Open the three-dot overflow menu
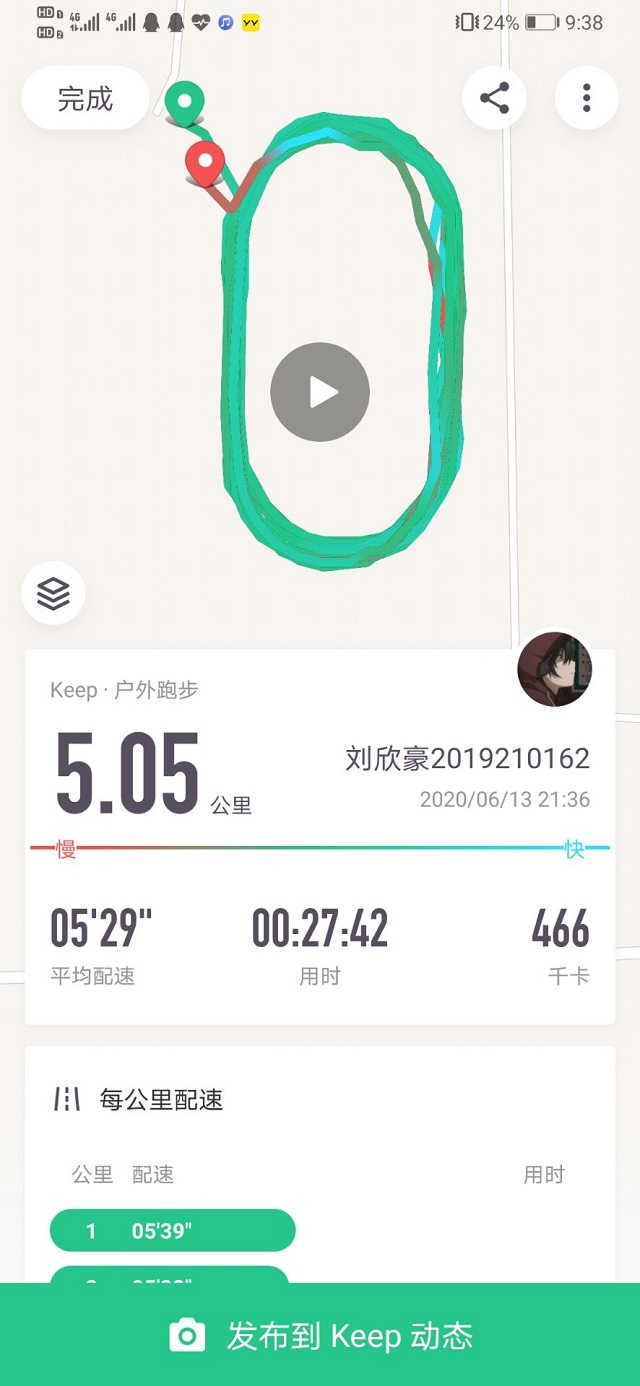 click(586, 98)
